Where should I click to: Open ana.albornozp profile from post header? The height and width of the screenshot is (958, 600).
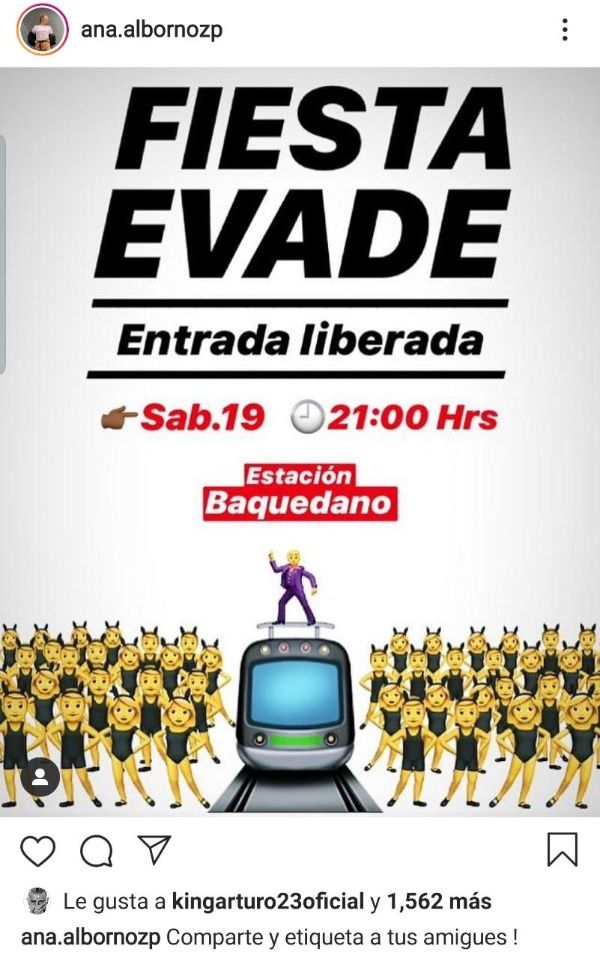coord(146,30)
